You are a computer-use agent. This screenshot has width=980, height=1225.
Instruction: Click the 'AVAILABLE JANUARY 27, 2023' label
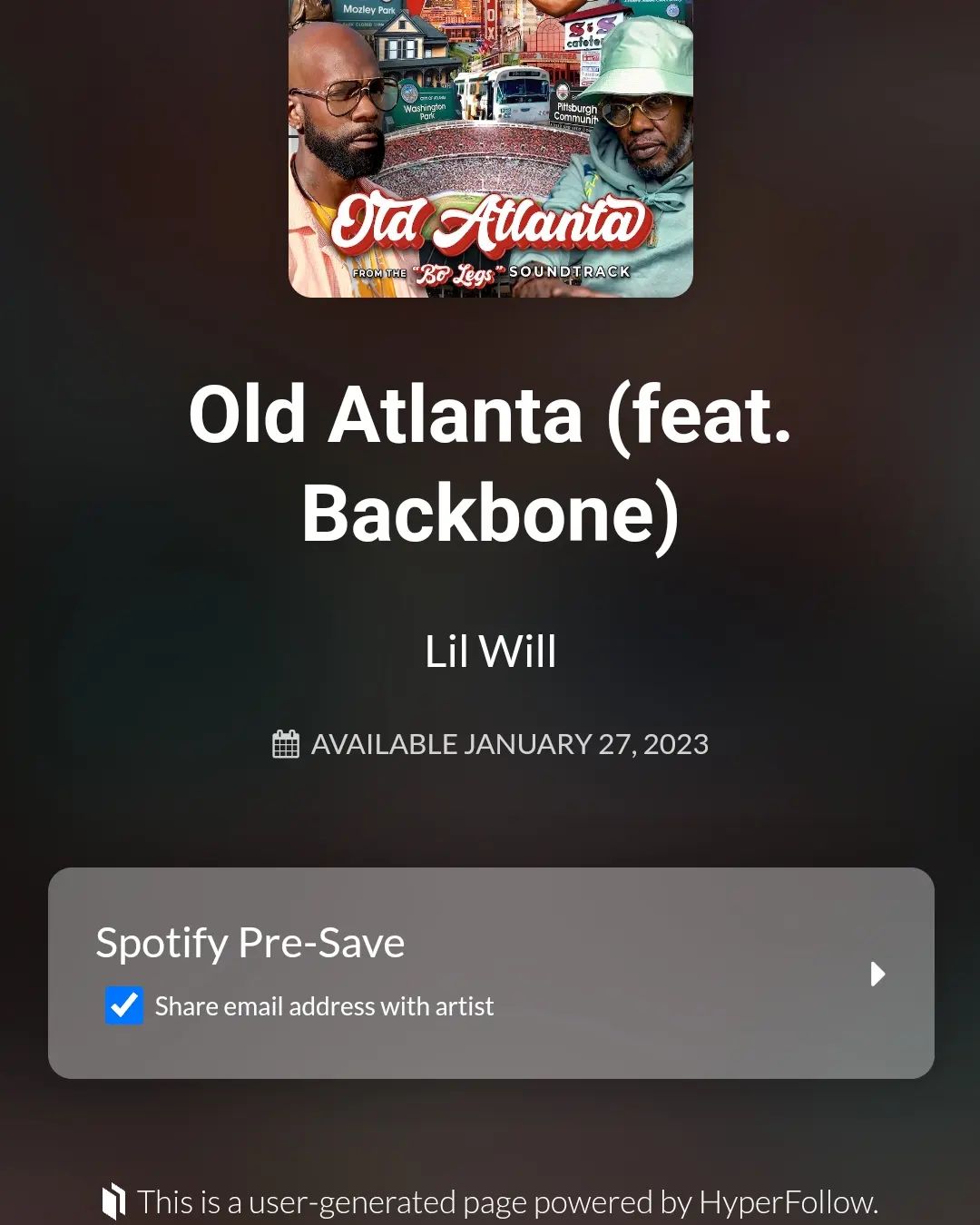click(x=510, y=743)
